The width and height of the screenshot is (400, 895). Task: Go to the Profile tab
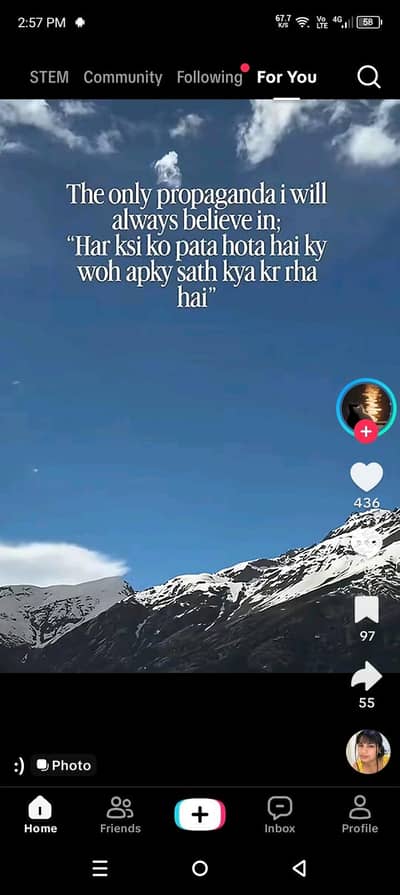point(359,815)
